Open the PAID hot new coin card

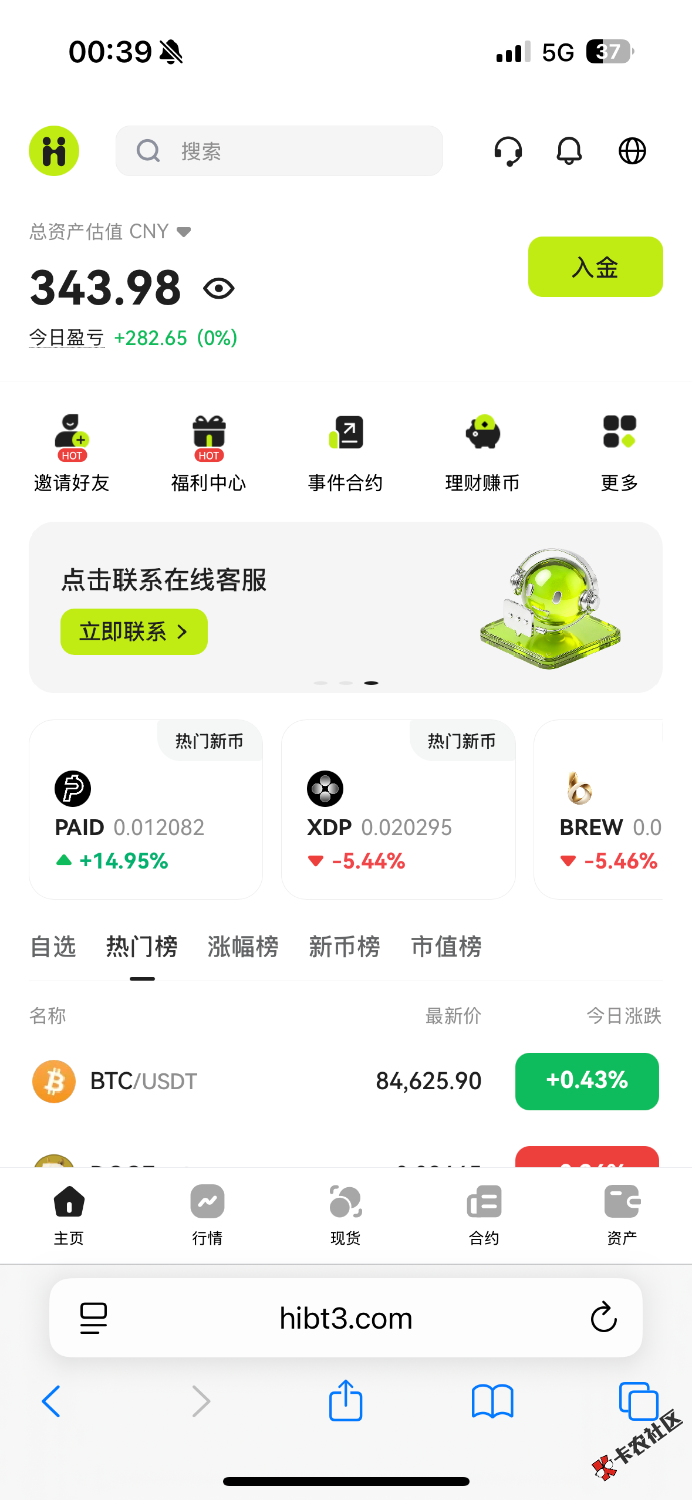(146, 810)
